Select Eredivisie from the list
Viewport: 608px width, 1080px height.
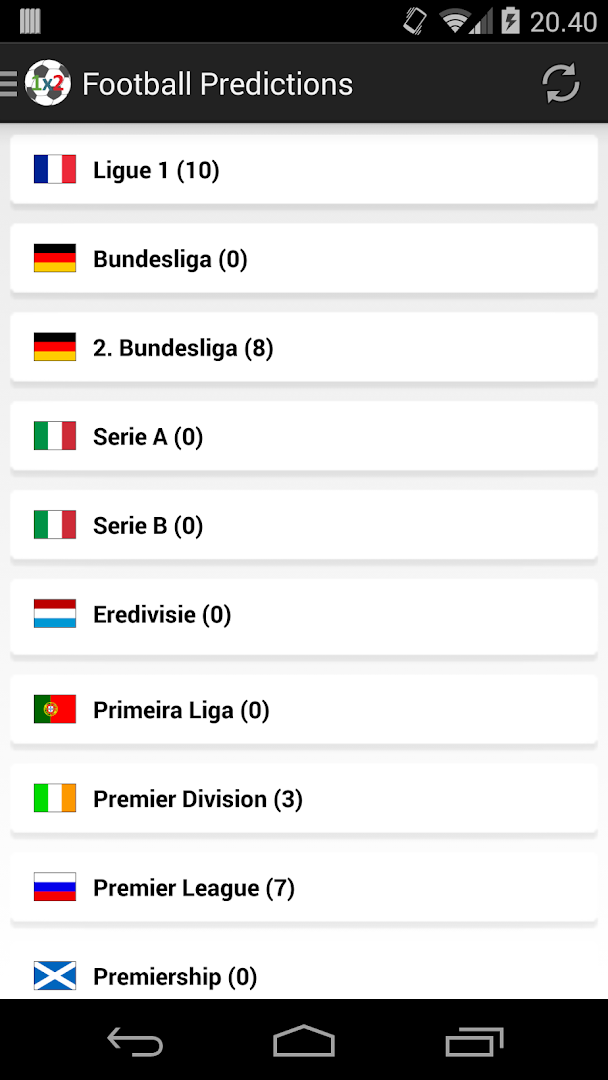point(304,615)
